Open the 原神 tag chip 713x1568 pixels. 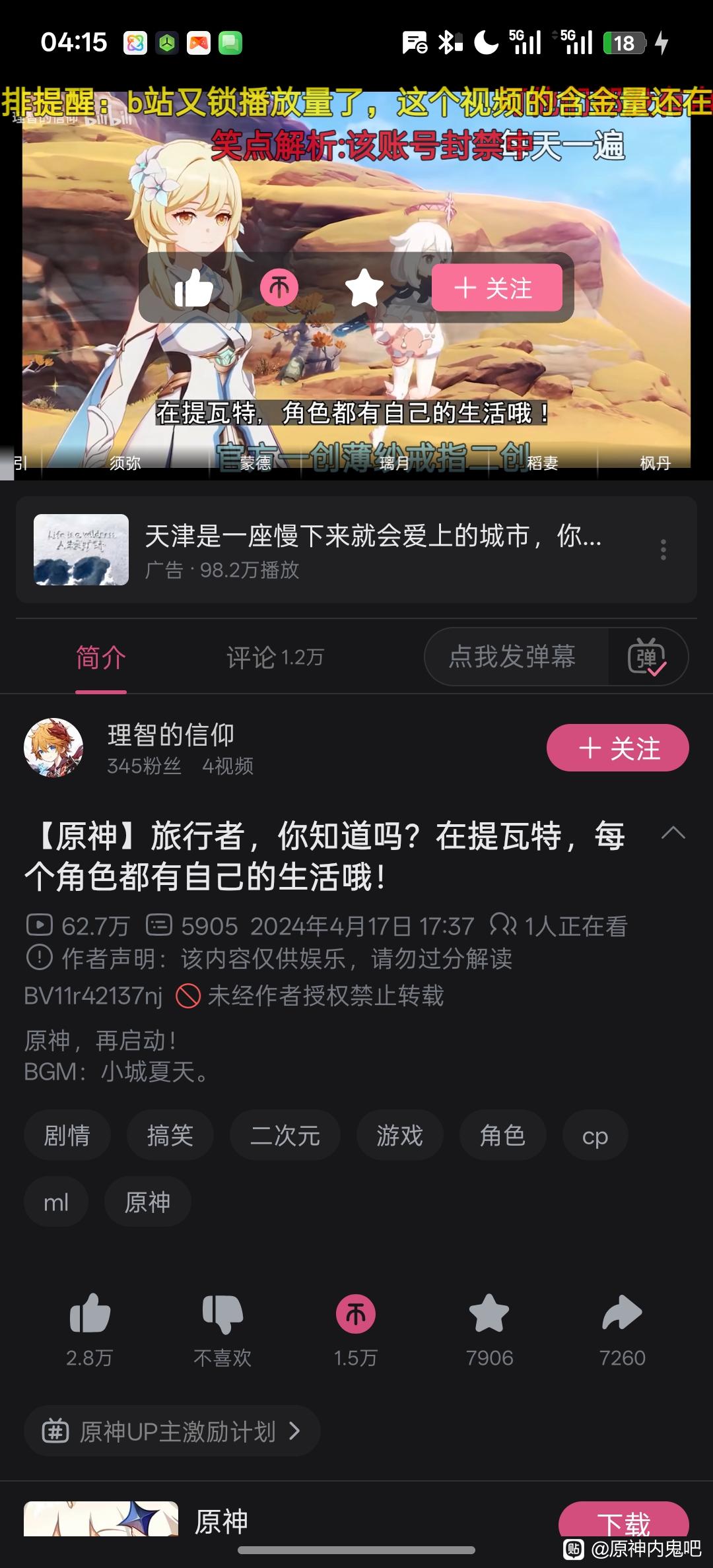(x=147, y=1202)
